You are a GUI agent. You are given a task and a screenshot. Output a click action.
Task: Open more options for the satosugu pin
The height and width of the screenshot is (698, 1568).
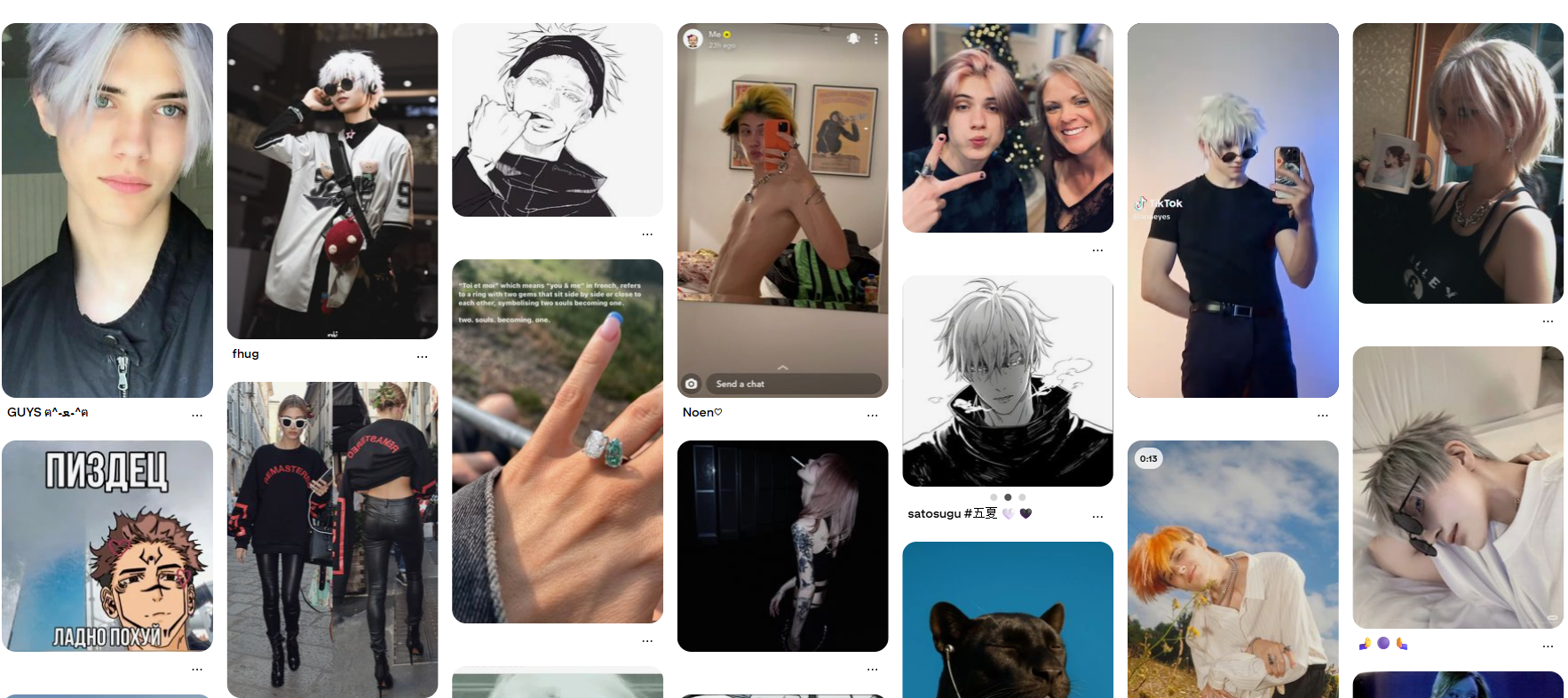point(1097,516)
